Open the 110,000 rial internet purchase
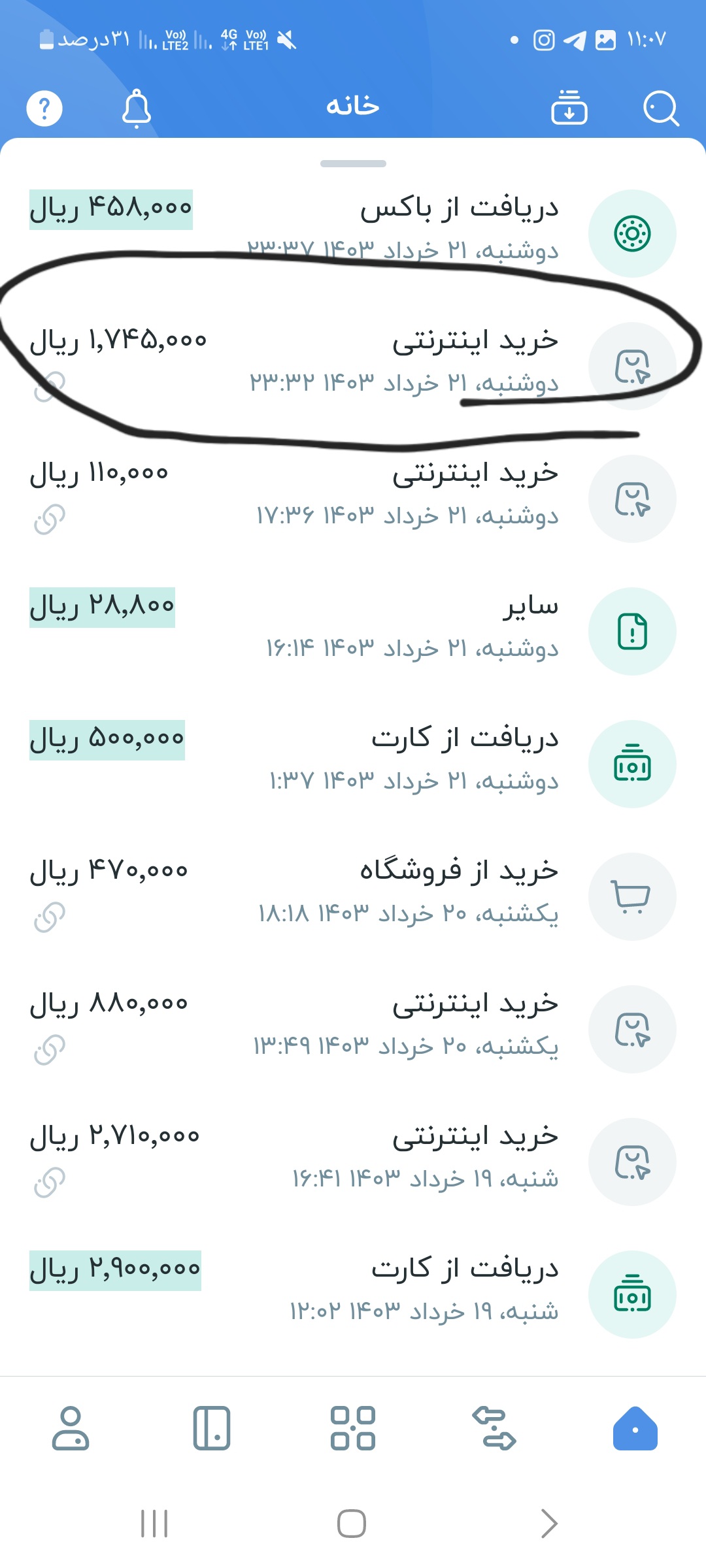Viewport: 706px width, 1568px height. tap(353, 498)
